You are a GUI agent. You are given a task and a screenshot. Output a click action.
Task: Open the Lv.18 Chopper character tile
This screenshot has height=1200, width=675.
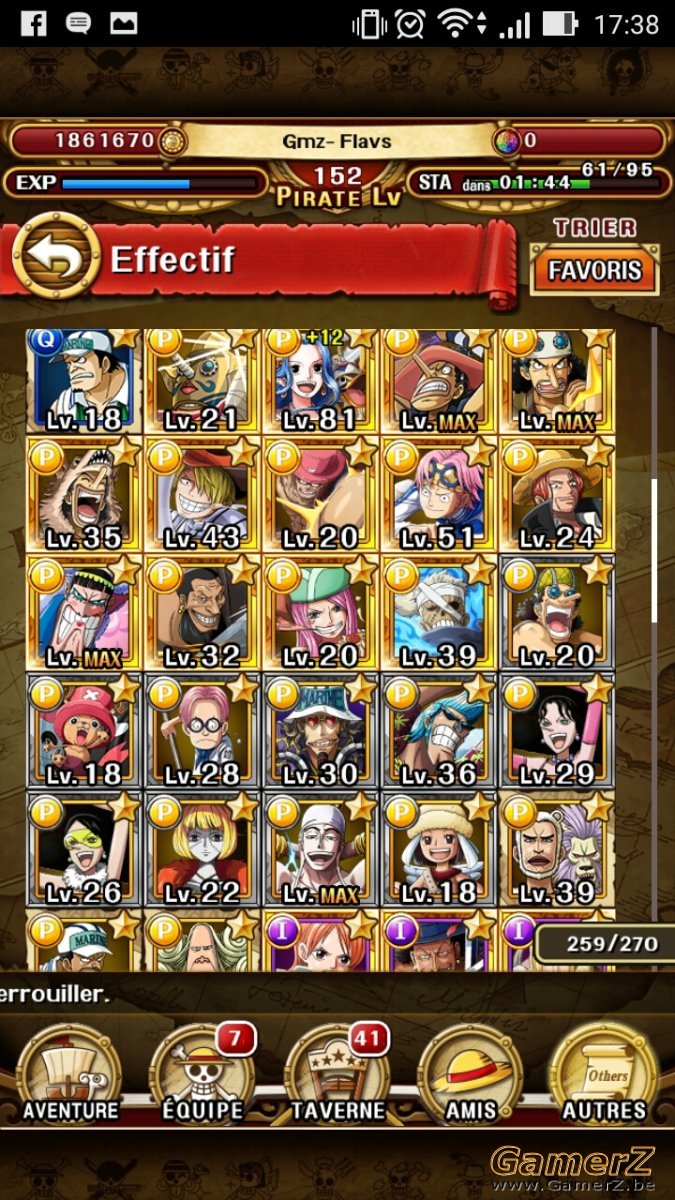[x=84, y=731]
